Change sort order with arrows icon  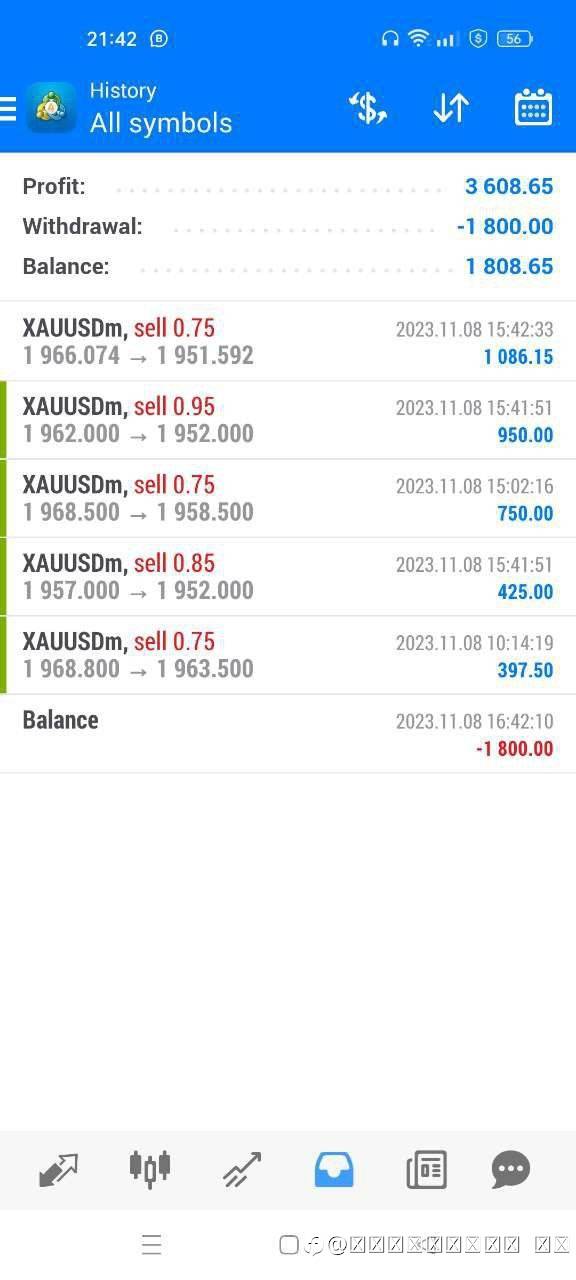click(451, 108)
